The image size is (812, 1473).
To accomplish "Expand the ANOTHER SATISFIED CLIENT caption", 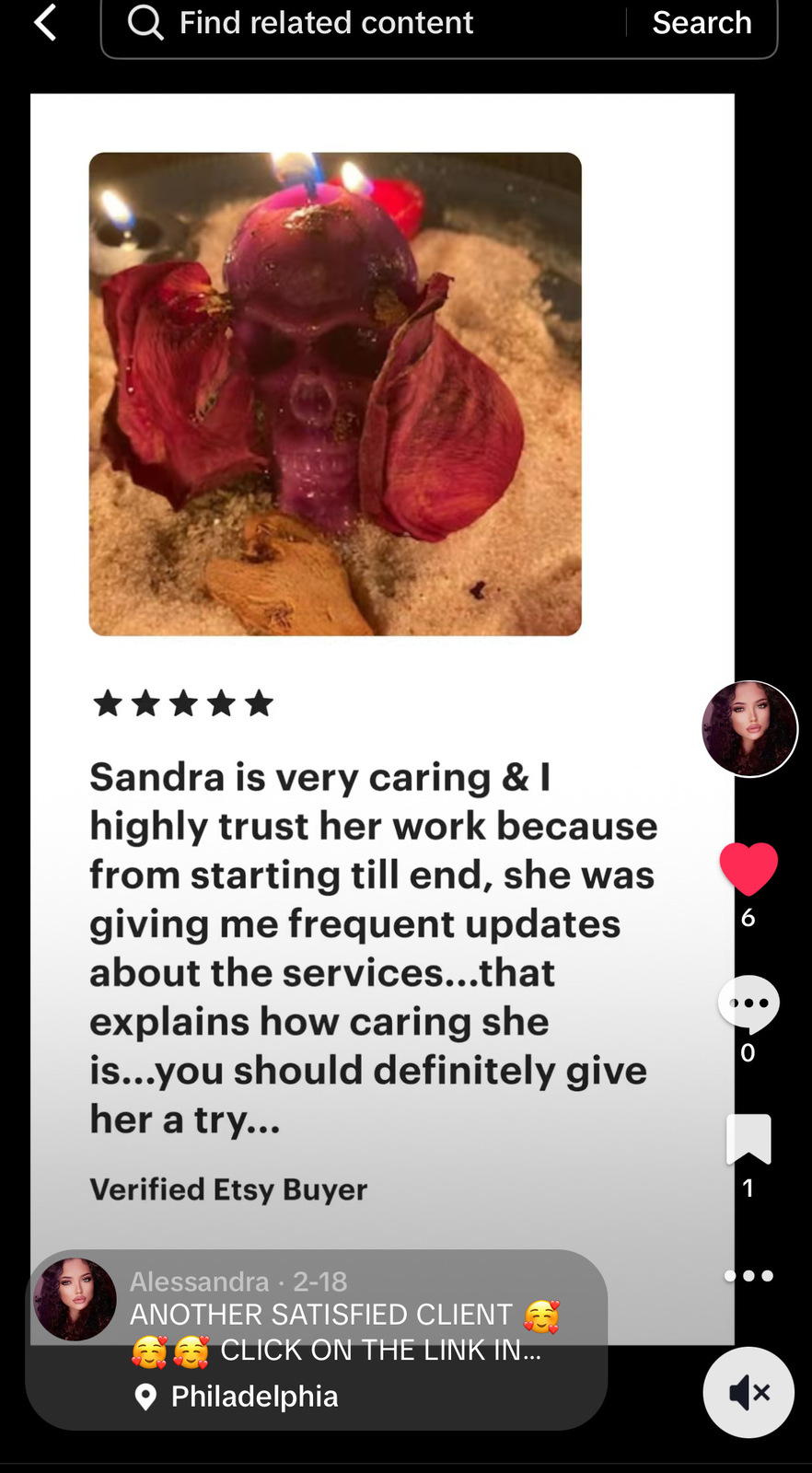I will [x=345, y=1332].
